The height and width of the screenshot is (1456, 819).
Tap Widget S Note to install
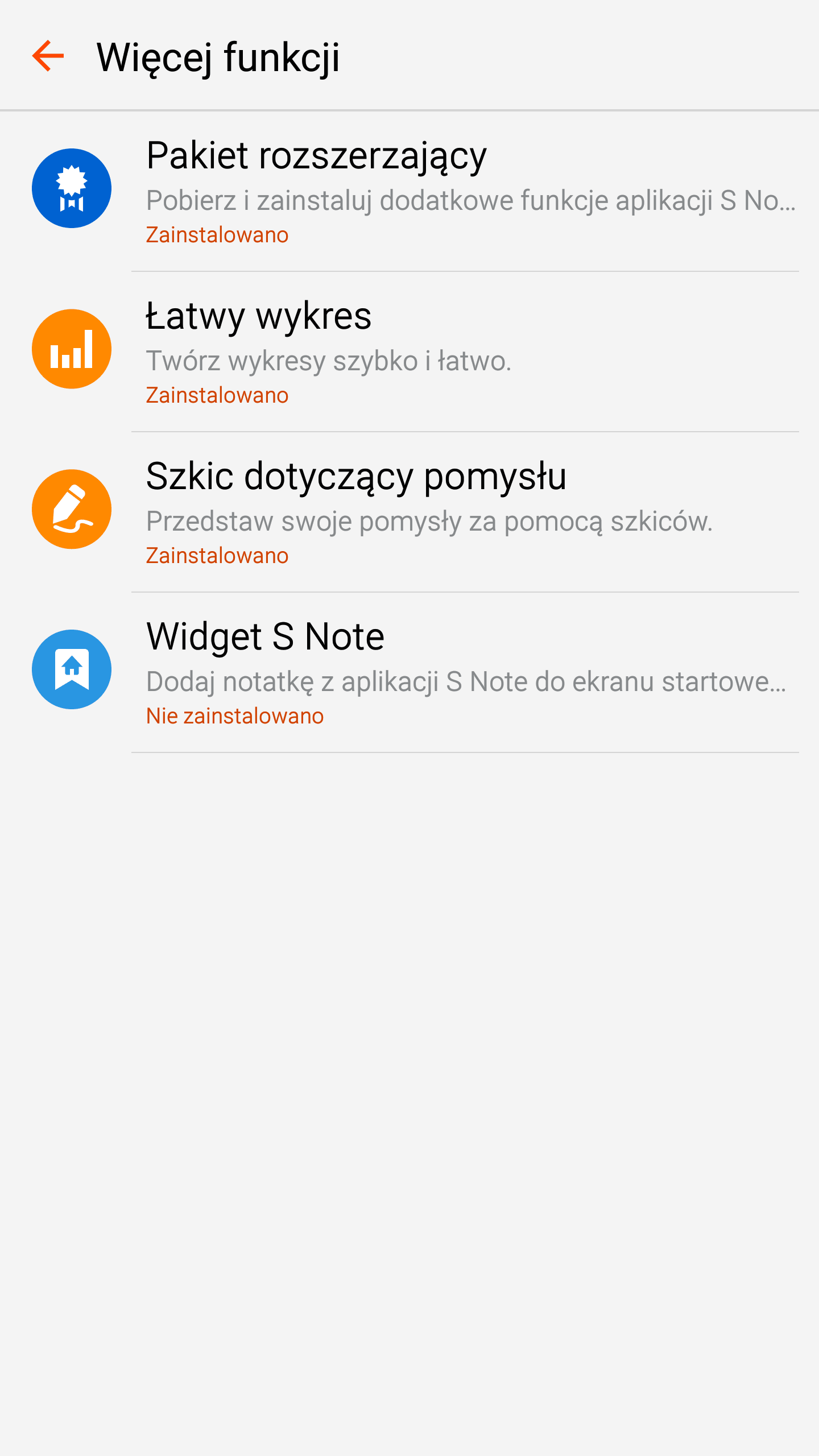coord(409,673)
